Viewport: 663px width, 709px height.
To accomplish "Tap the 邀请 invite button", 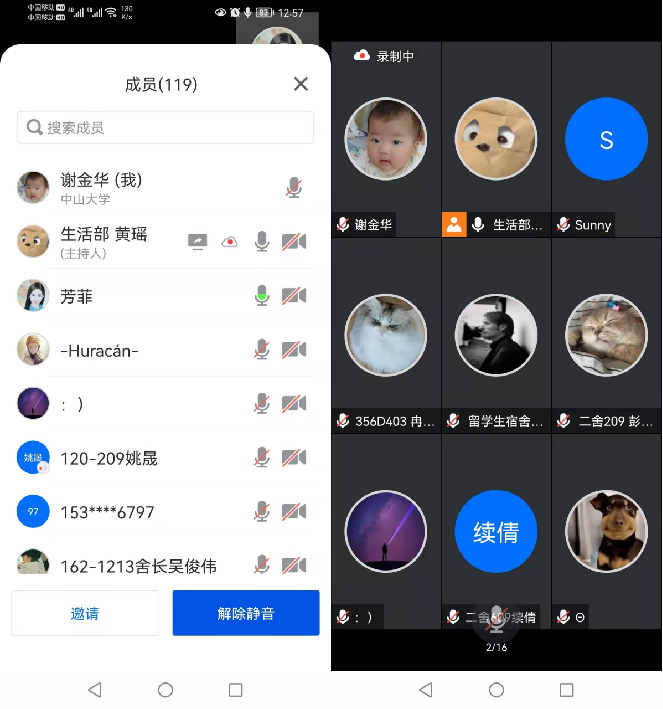I will click(x=85, y=613).
